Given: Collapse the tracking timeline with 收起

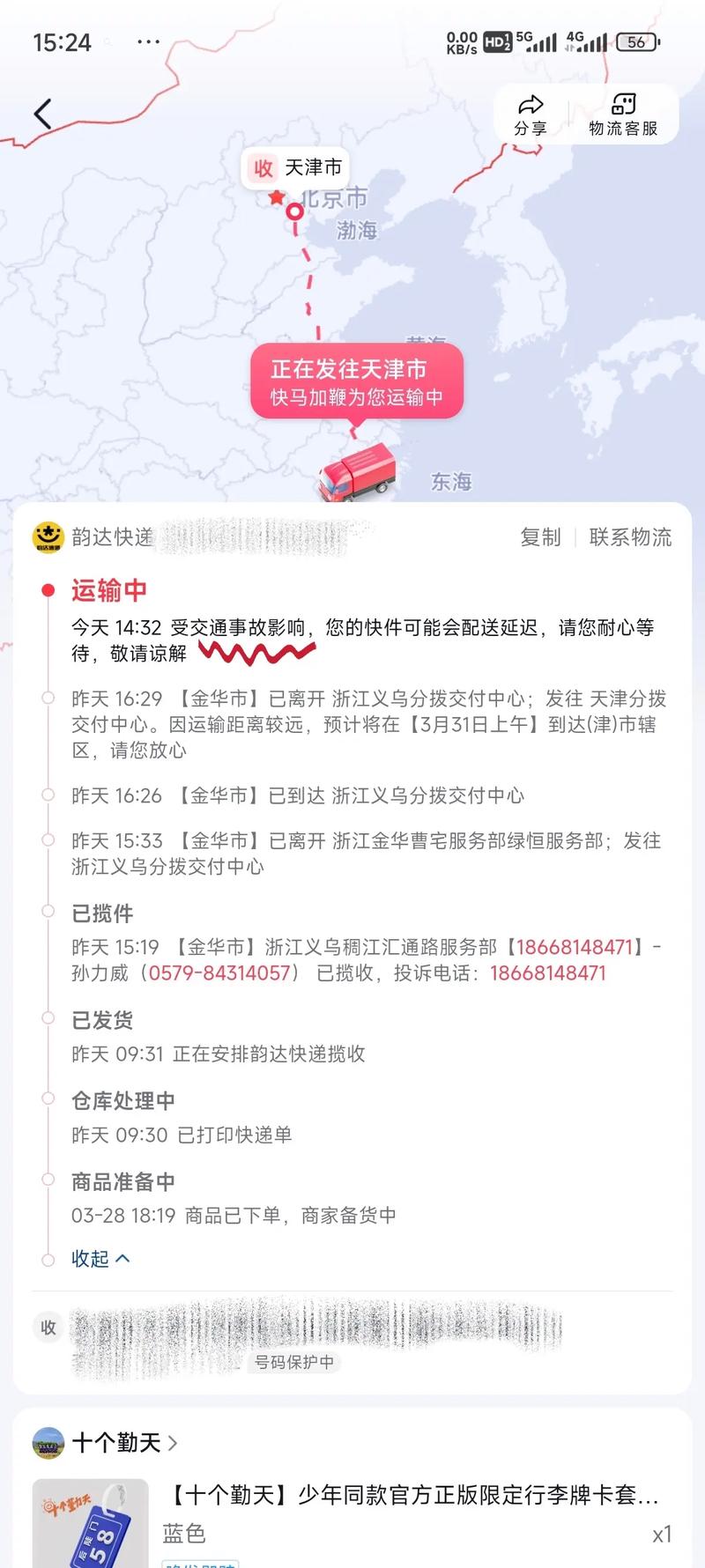Looking at the screenshot, I should [100, 1259].
